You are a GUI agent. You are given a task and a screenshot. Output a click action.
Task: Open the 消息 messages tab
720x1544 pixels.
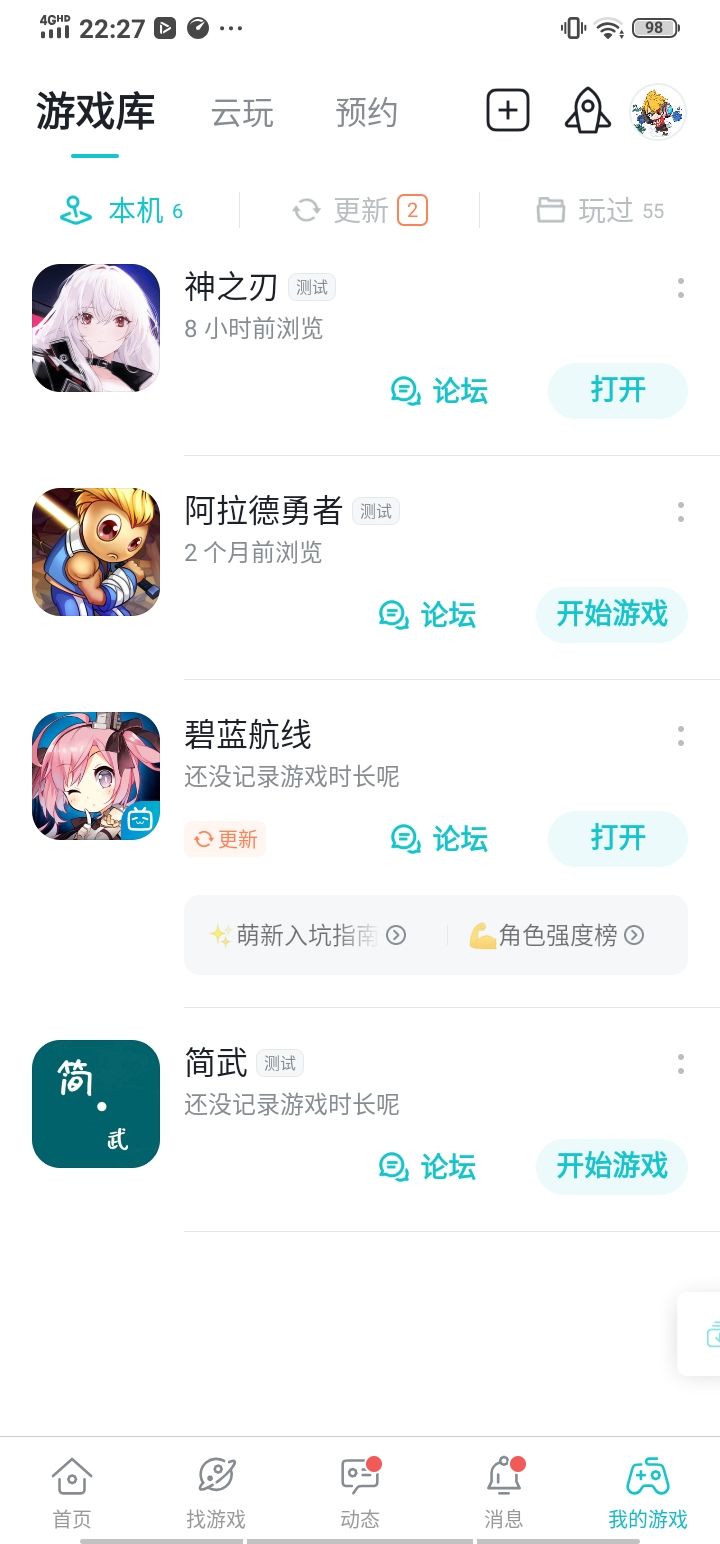[503, 1494]
